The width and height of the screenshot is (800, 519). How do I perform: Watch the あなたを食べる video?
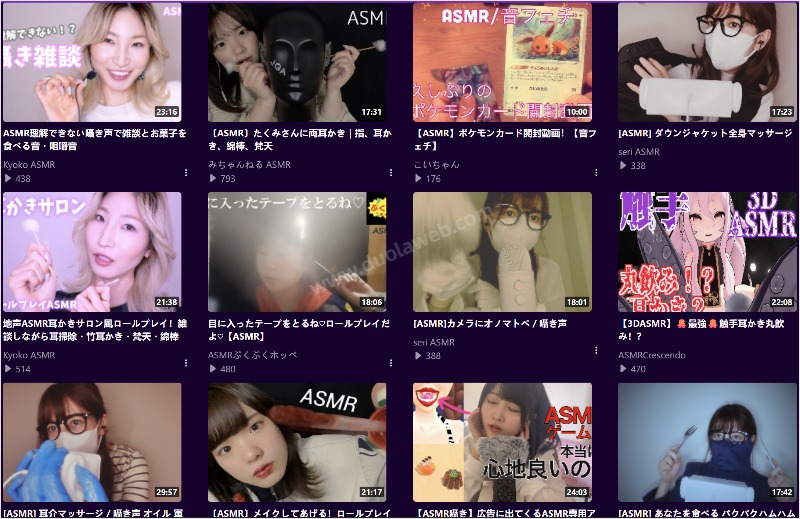point(707,442)
